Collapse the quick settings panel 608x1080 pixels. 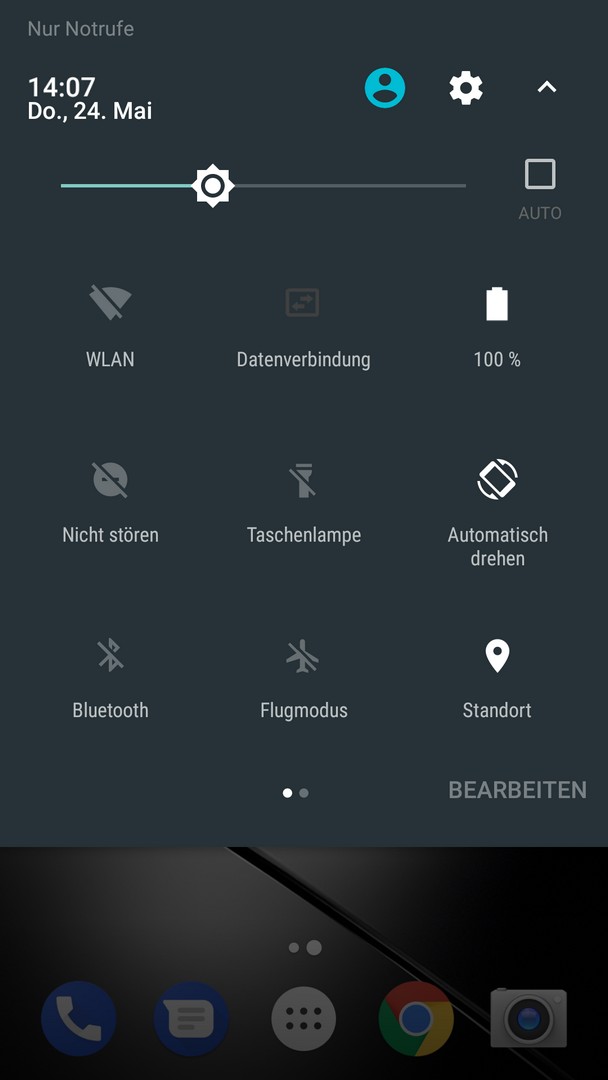pos(546,88)
